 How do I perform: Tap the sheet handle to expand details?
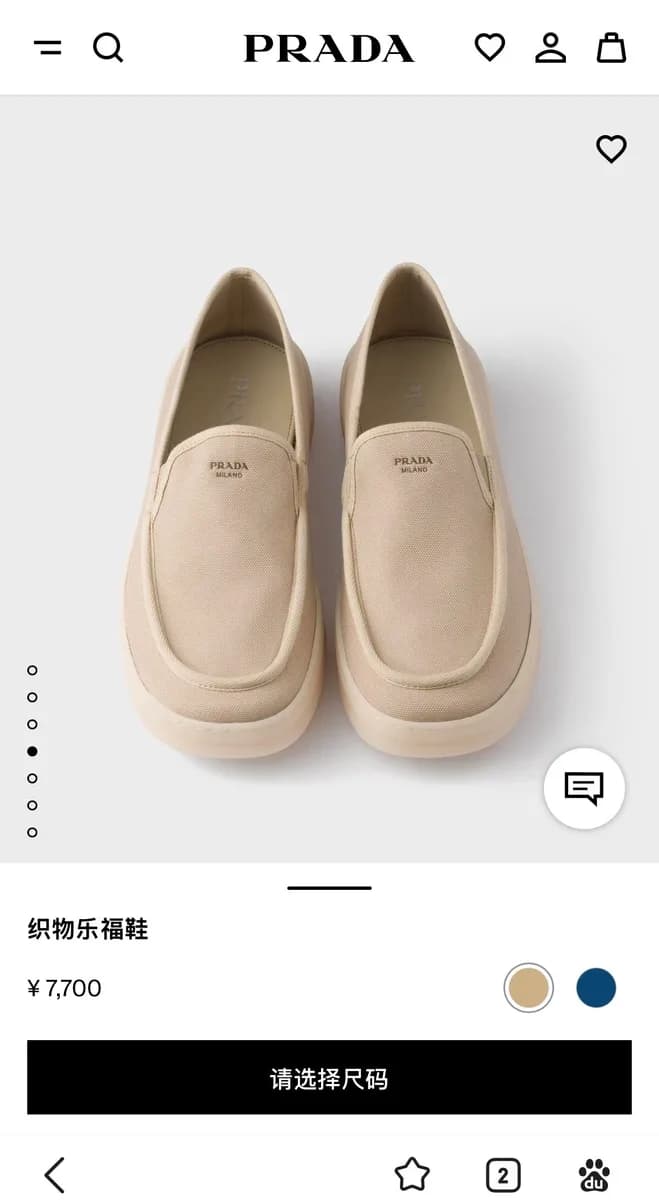click(x=329, y=887)
